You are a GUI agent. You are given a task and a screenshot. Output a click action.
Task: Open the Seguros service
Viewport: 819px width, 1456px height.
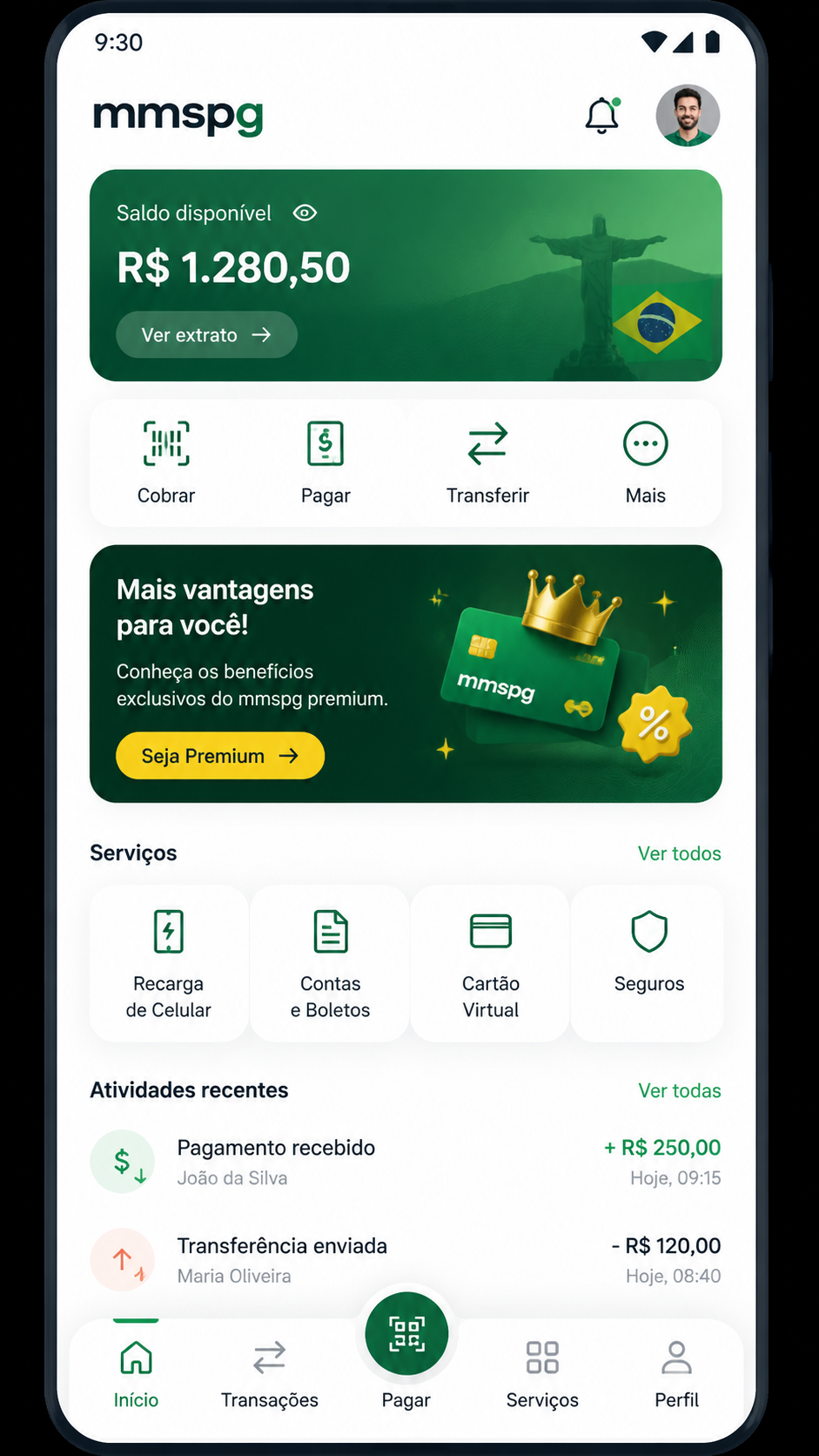pyautogui.click(x=648, y=963)
